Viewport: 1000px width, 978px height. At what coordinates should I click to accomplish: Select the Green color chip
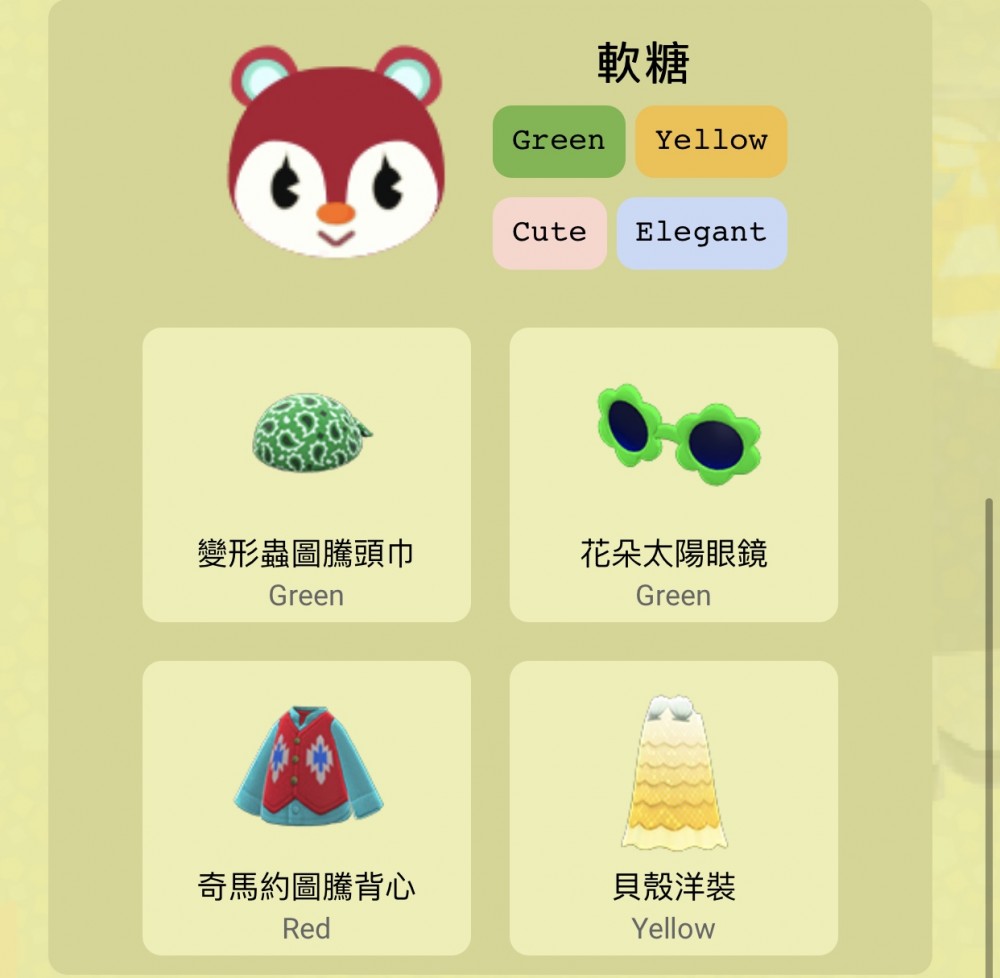pyautogui.click(x=558, y=141)
